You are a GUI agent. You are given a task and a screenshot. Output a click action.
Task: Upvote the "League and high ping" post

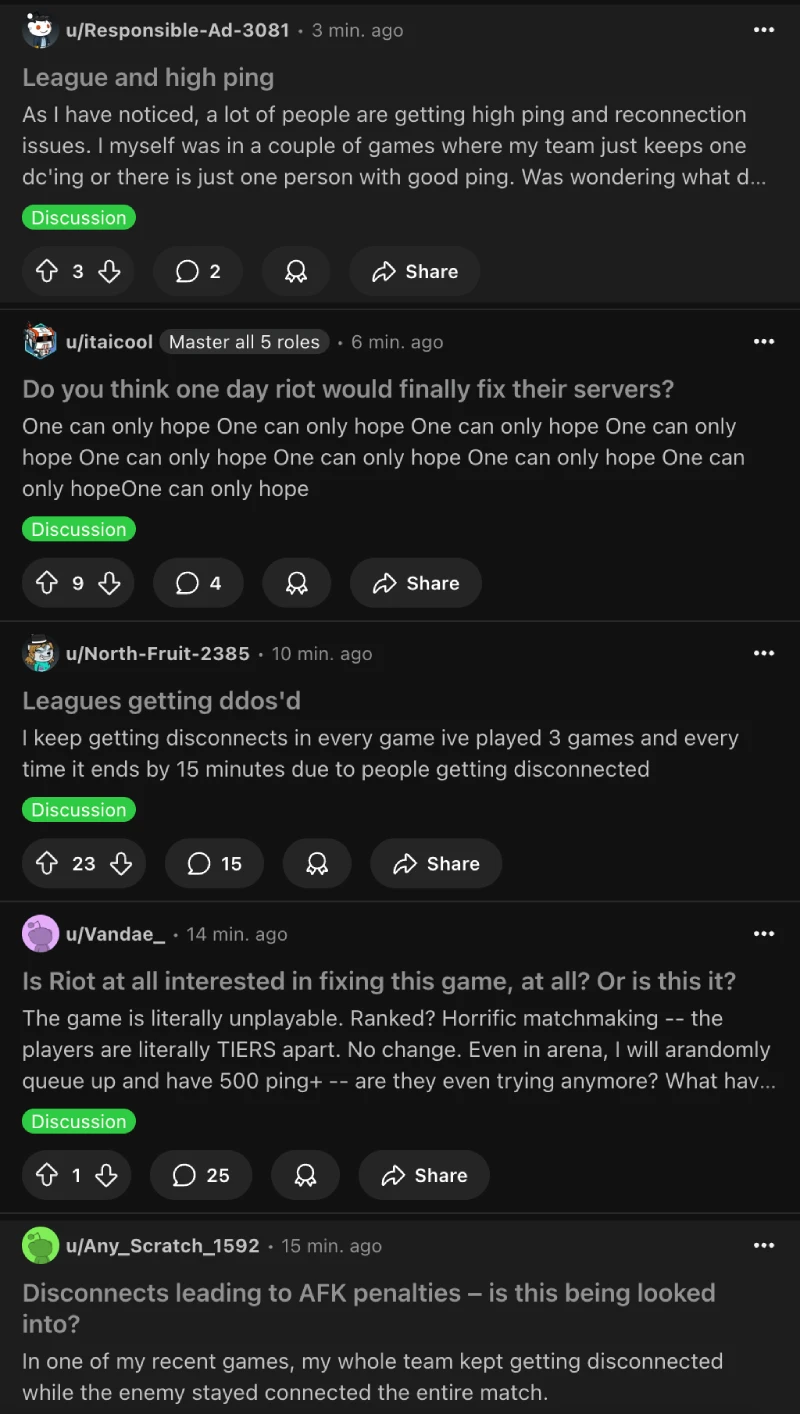(47, 271)
